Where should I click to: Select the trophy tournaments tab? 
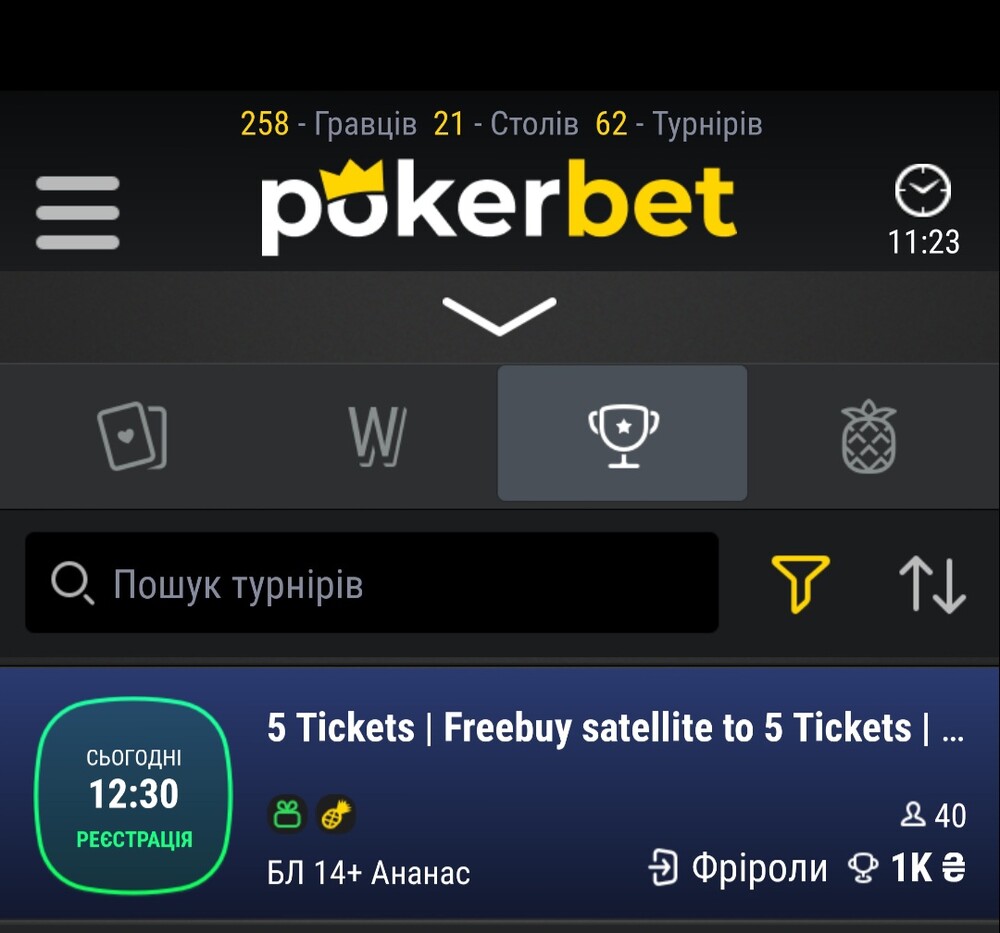(622, 434)
